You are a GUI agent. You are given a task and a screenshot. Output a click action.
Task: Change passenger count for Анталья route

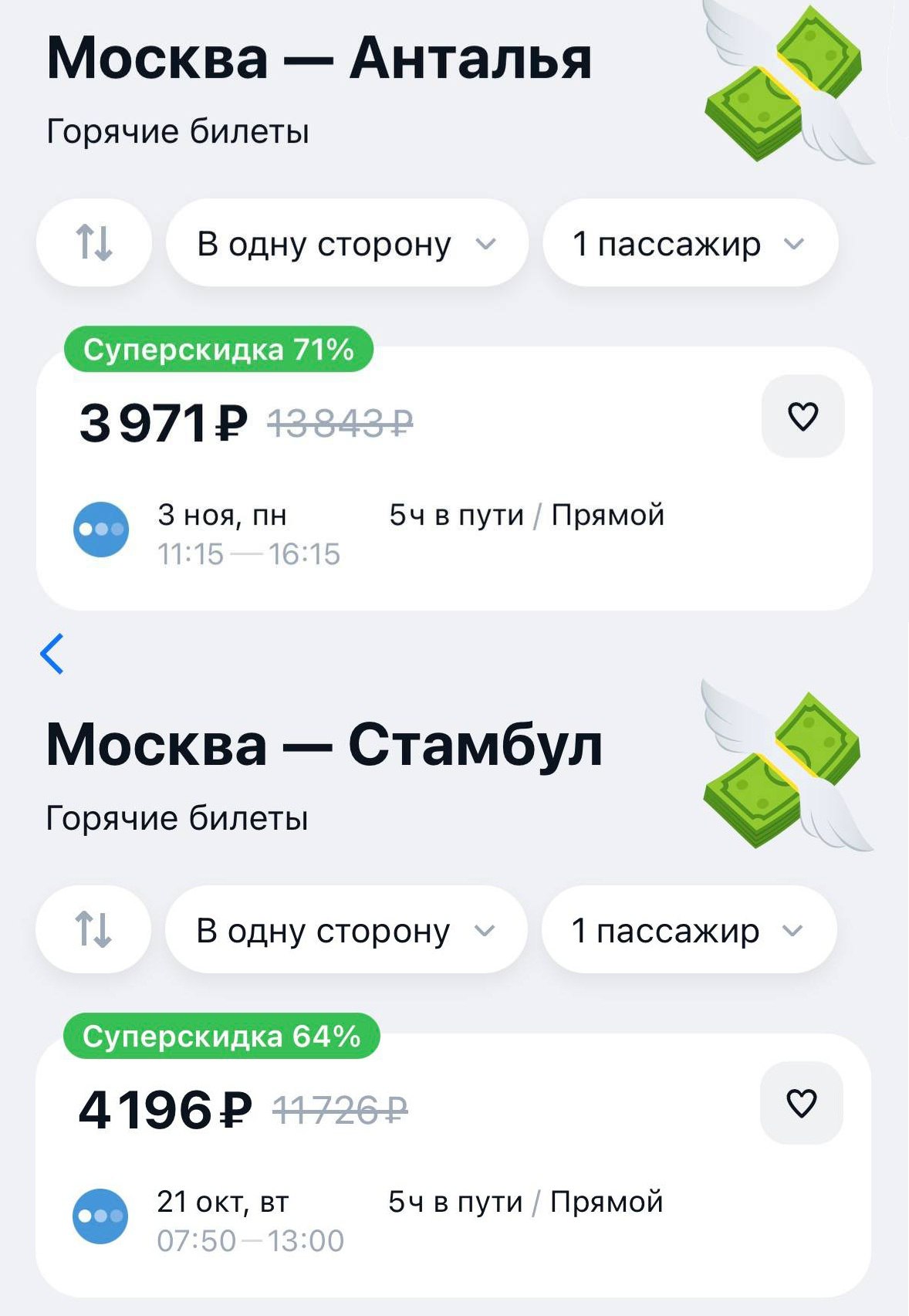click(x=689, y=243)
